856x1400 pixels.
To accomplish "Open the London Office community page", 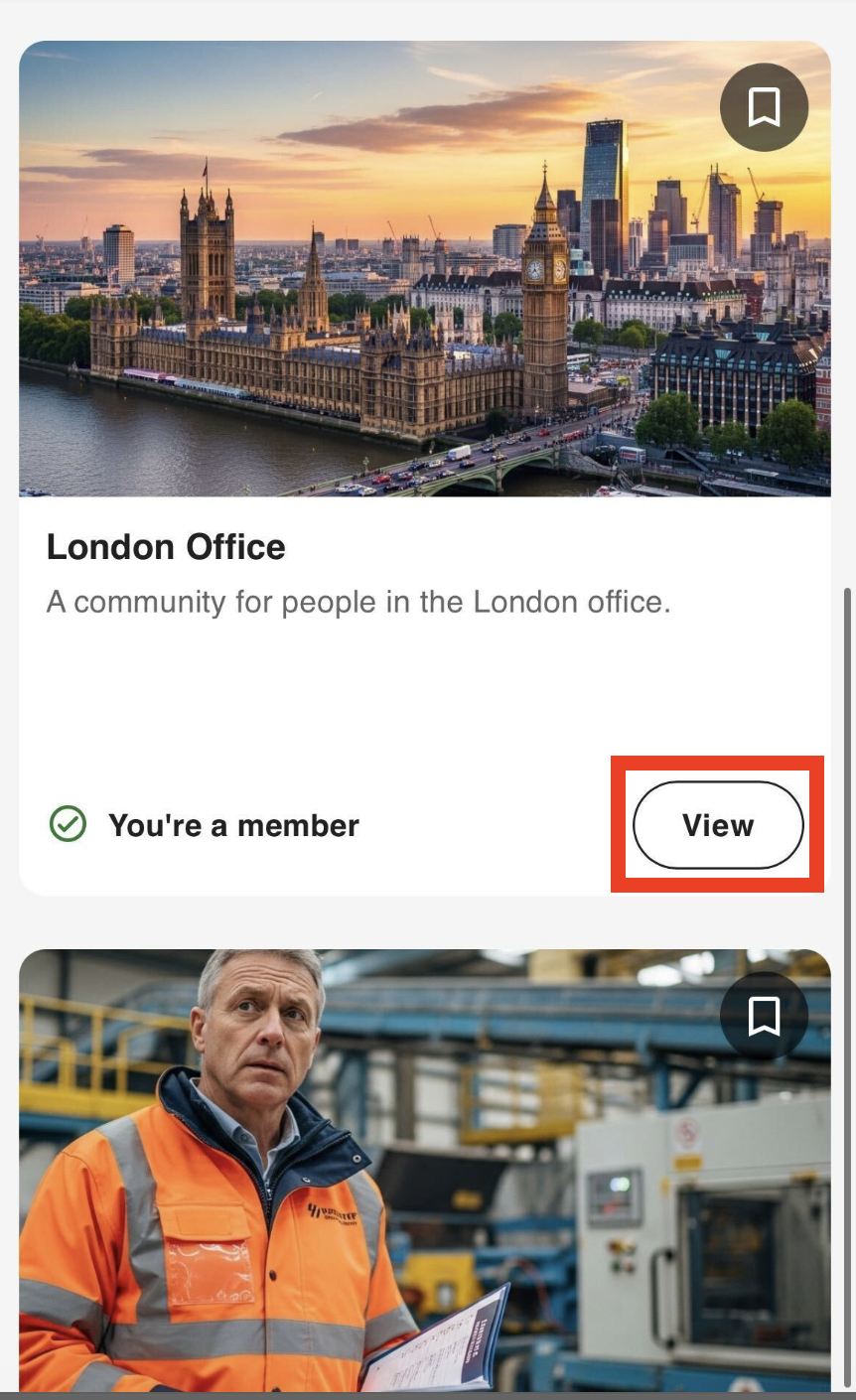I will click(x=717, y=824).
